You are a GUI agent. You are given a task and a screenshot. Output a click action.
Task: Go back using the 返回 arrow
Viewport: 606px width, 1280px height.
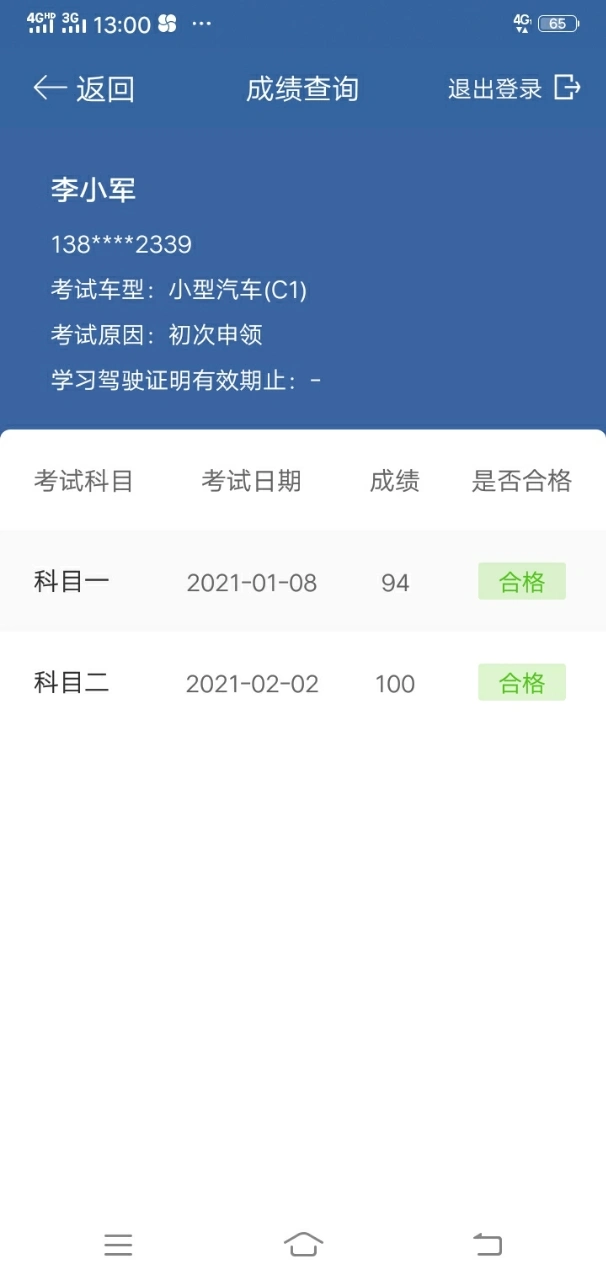(83, 89)
